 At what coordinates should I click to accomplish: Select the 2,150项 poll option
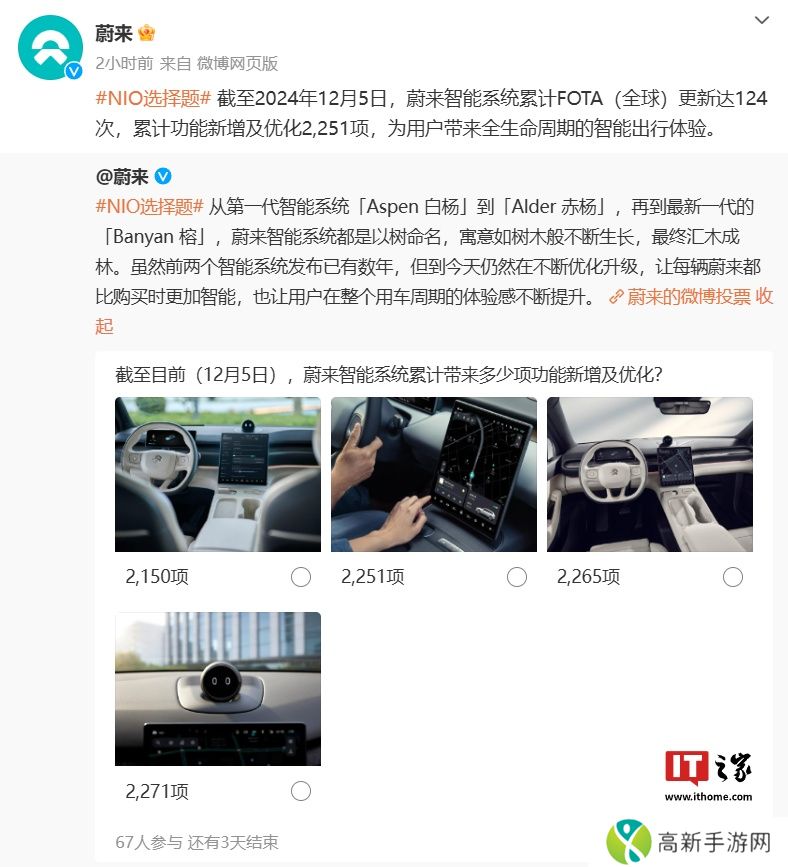[300, 577]
